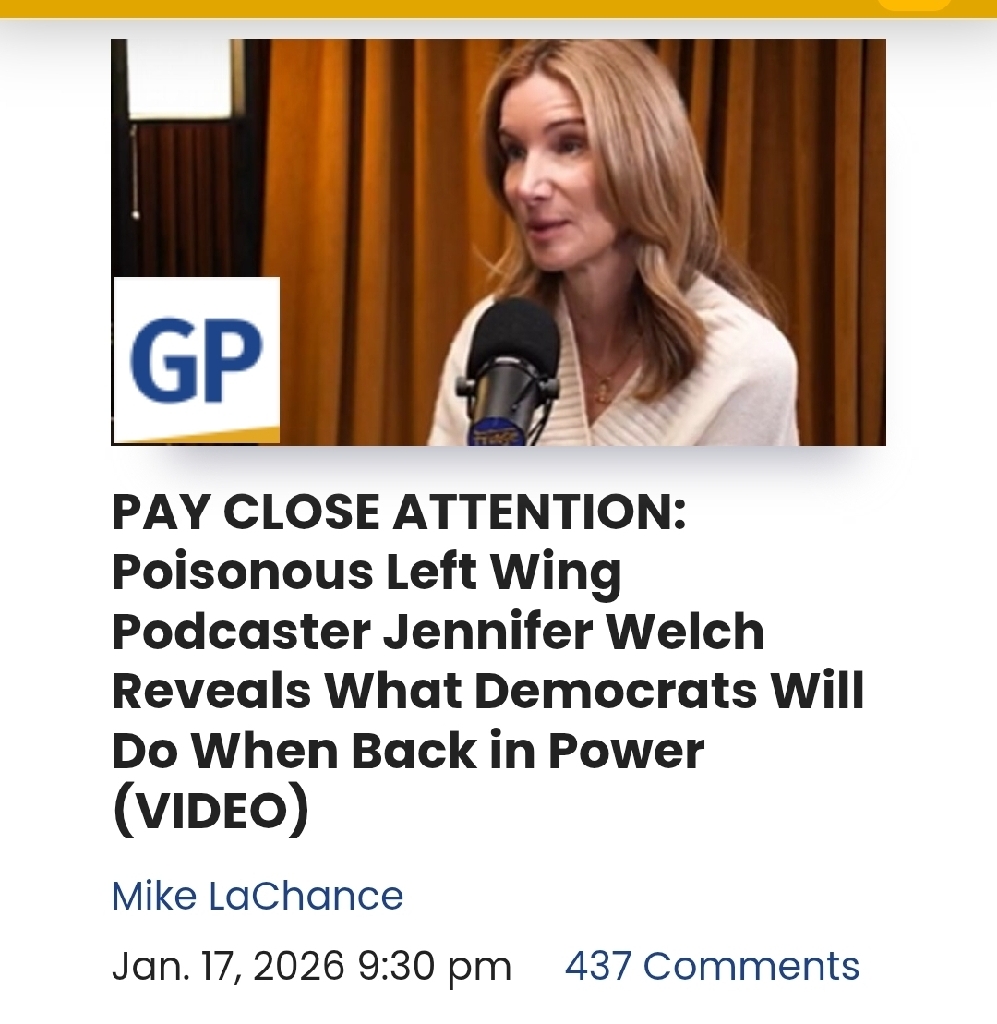Open the 437 Comments link
The height and width of the screenshot is (1024, 997).
coord(712,966)
